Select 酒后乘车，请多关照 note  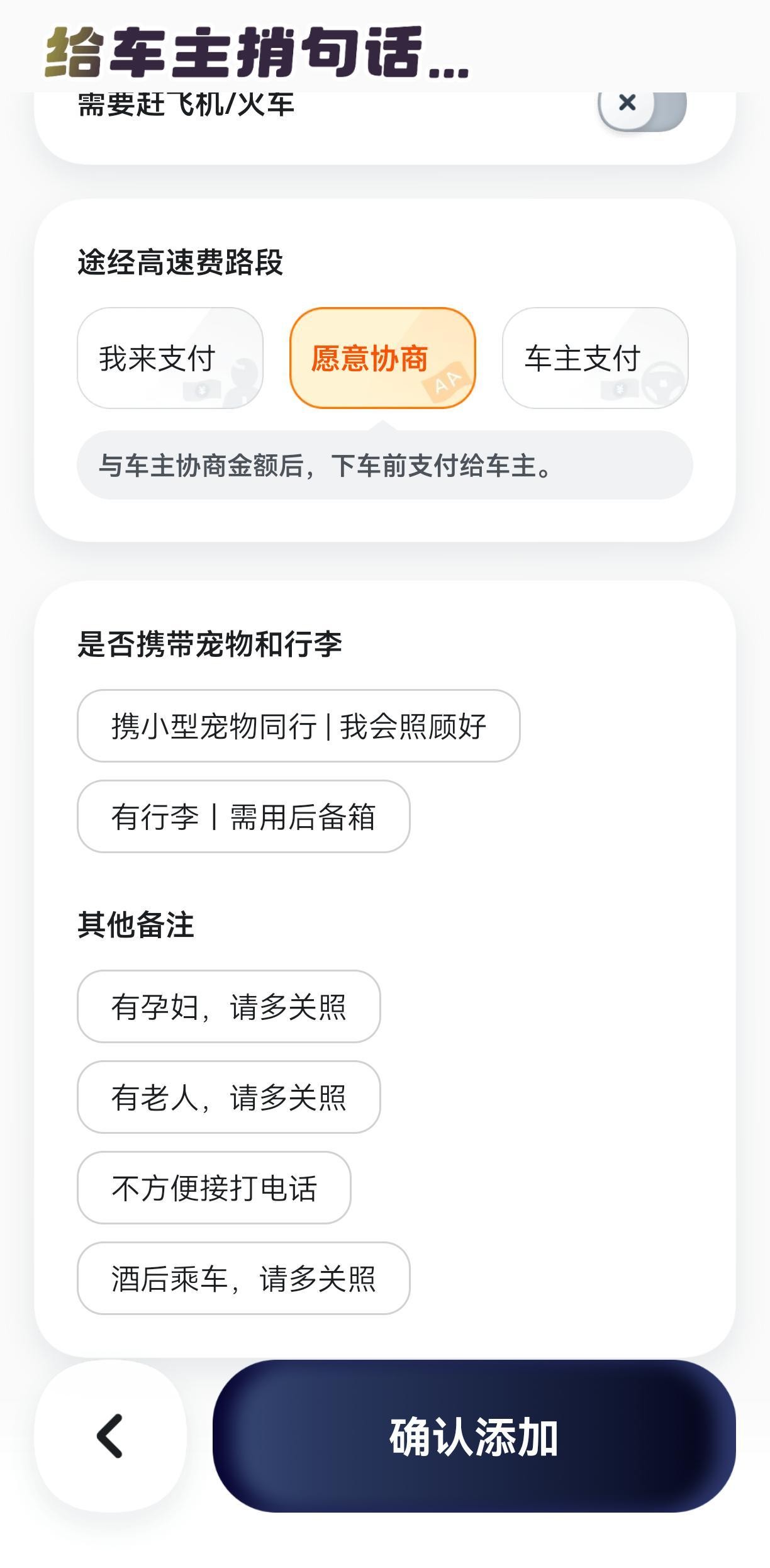pyautogui.click(x=243, y=1279)
